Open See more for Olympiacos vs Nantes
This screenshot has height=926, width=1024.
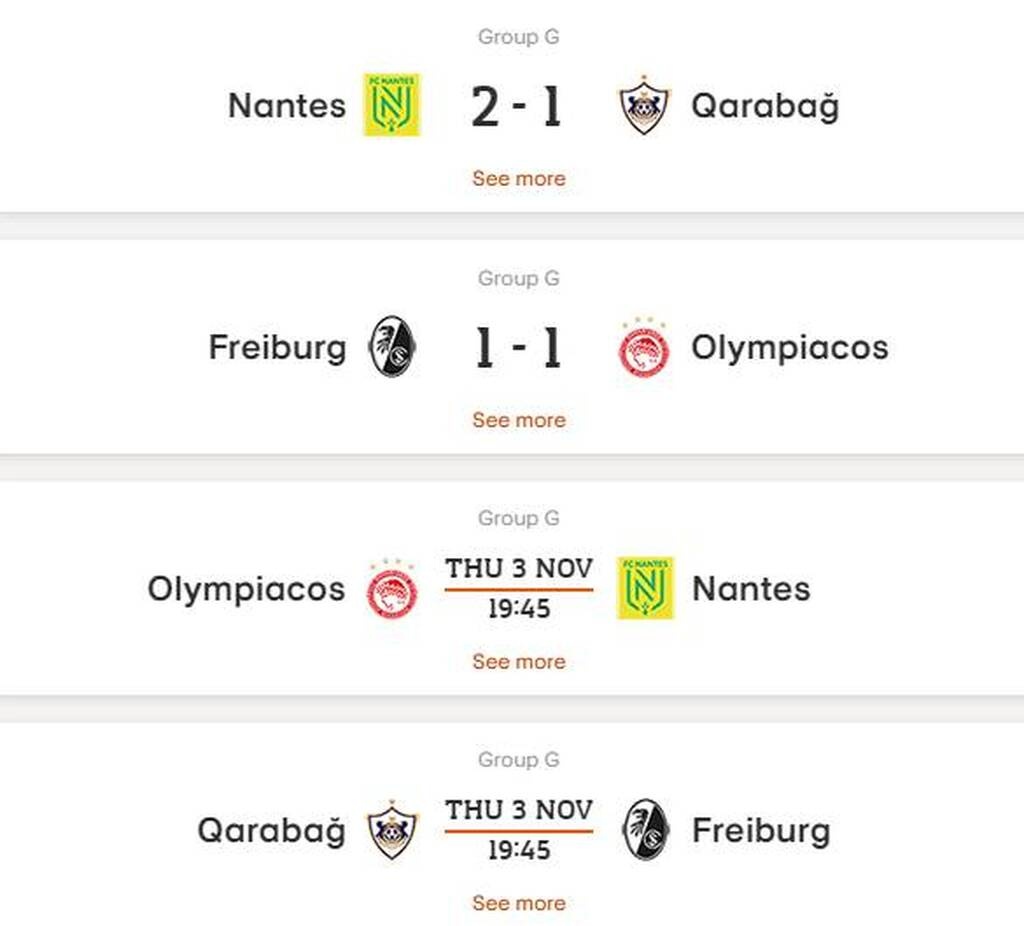pyautogui.click(x=518, y=662)
